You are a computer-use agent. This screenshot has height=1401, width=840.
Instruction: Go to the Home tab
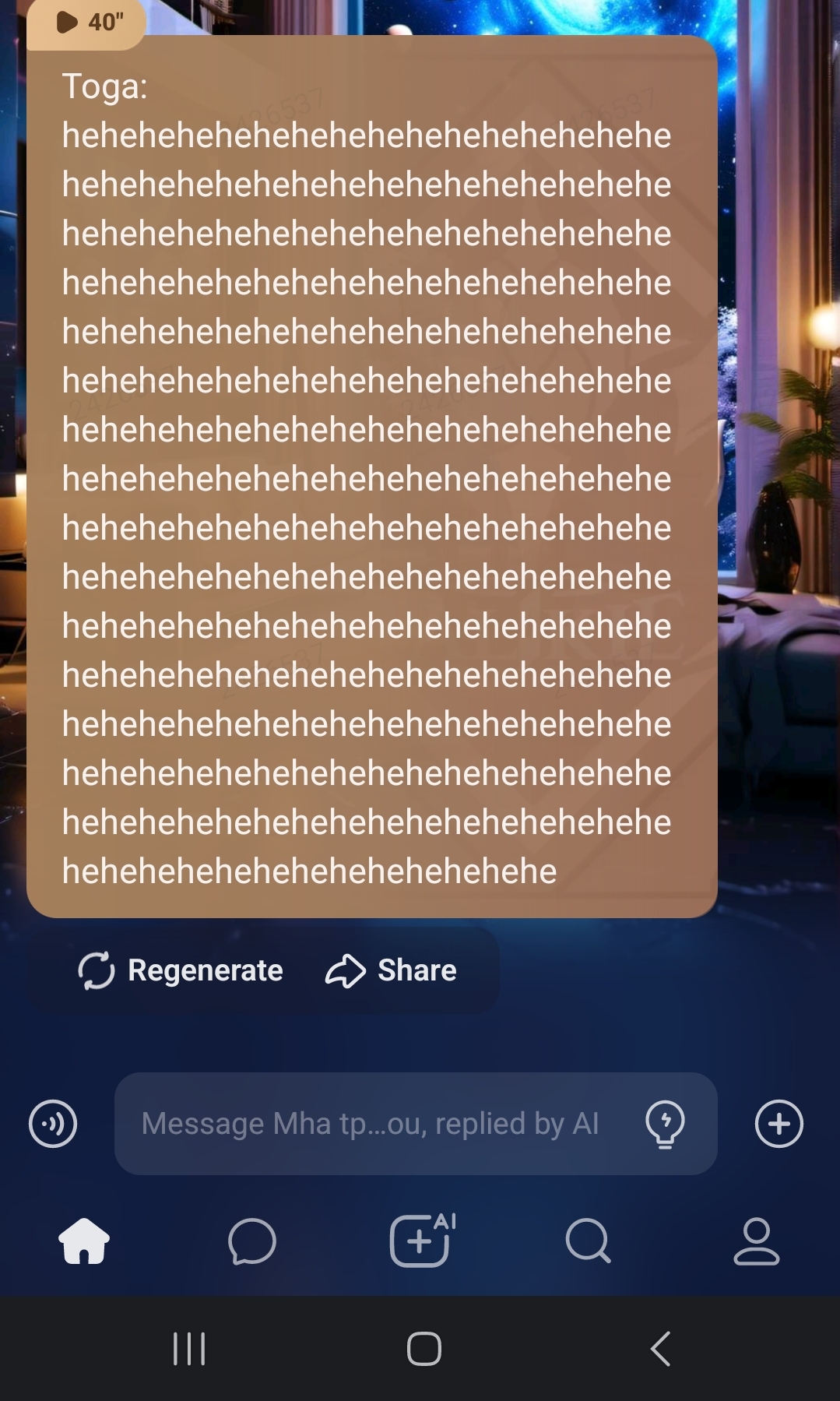click(84, 1241)
